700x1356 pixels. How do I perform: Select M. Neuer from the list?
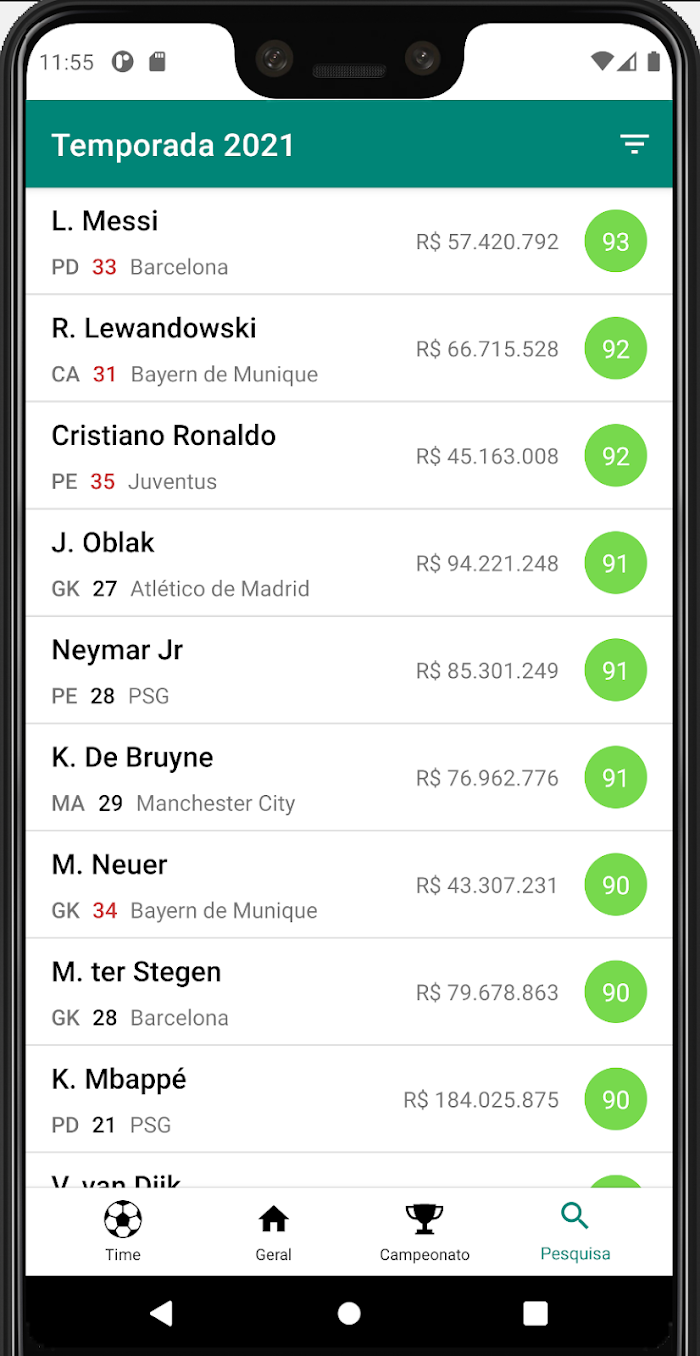tap(349, 884)
